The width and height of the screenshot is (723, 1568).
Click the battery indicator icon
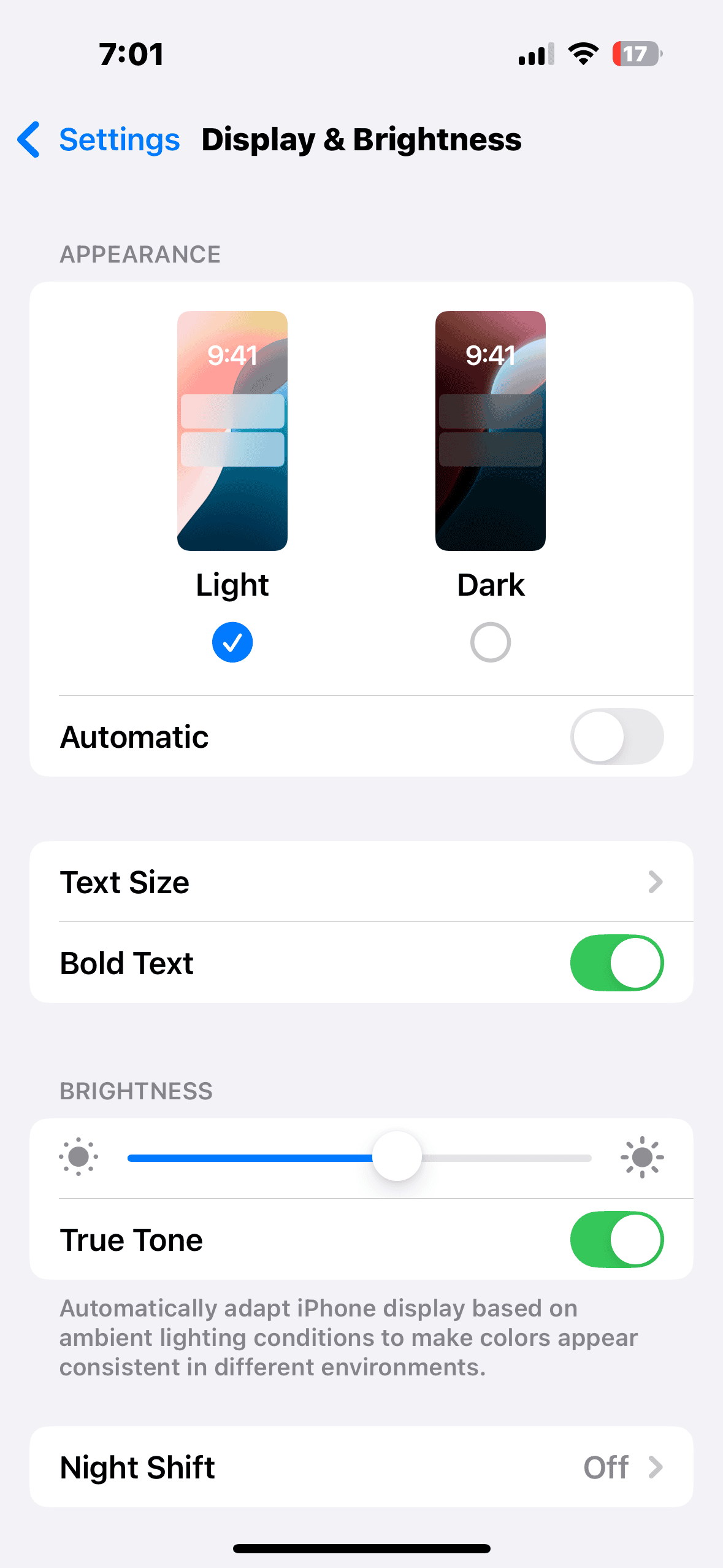(636, 54)
